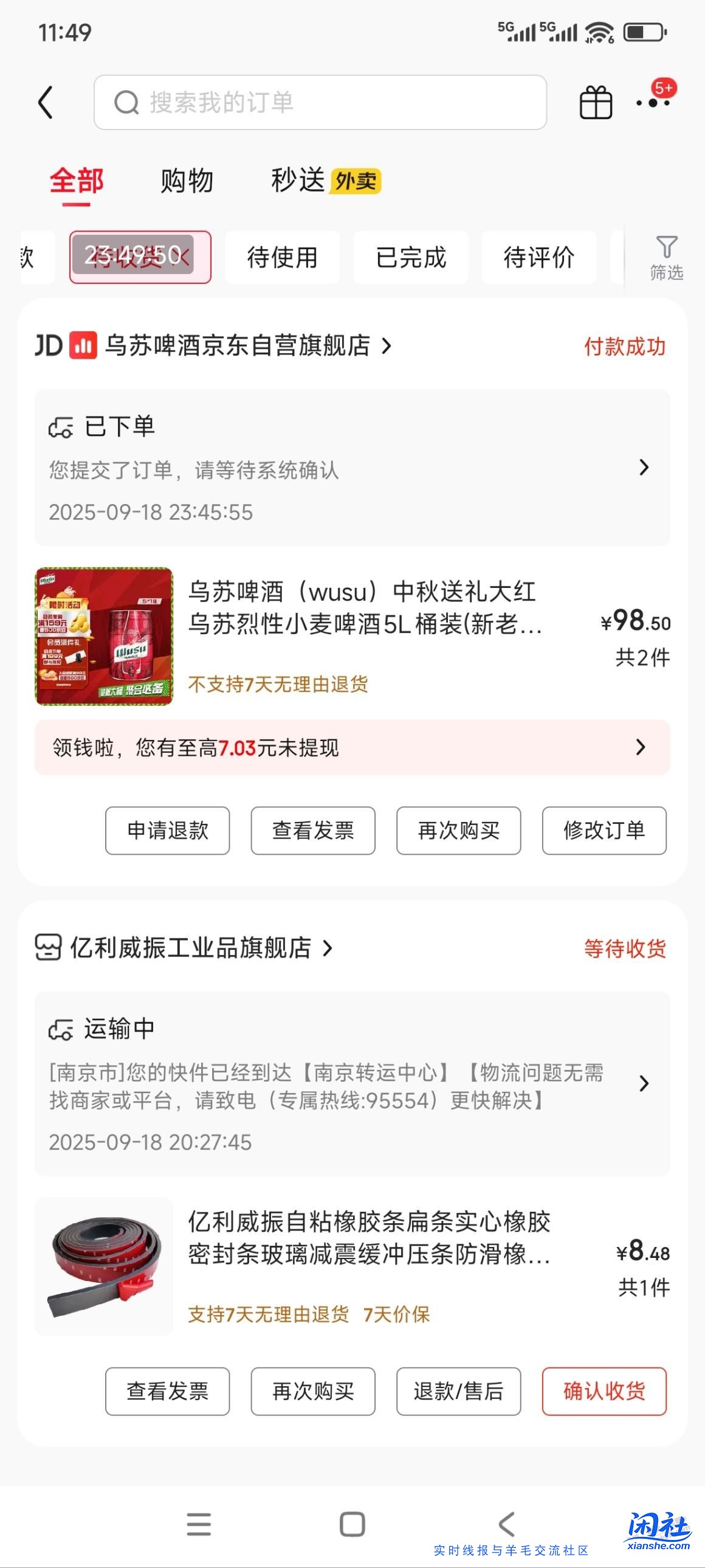Viewport: 705px width, 1568px height.
Task: Tap the search my orders field
Action: tap(320, 102)
